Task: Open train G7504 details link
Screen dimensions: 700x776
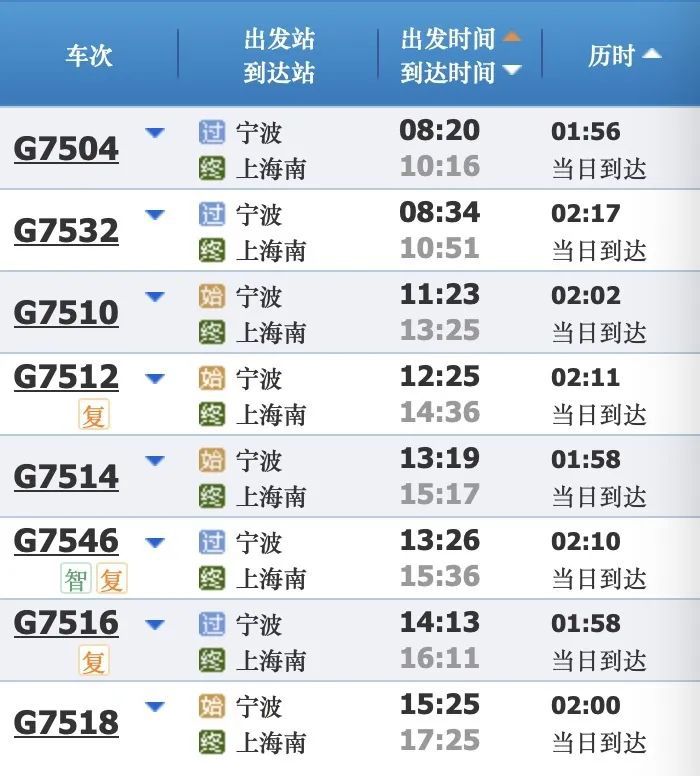Action: click(66, 149)
